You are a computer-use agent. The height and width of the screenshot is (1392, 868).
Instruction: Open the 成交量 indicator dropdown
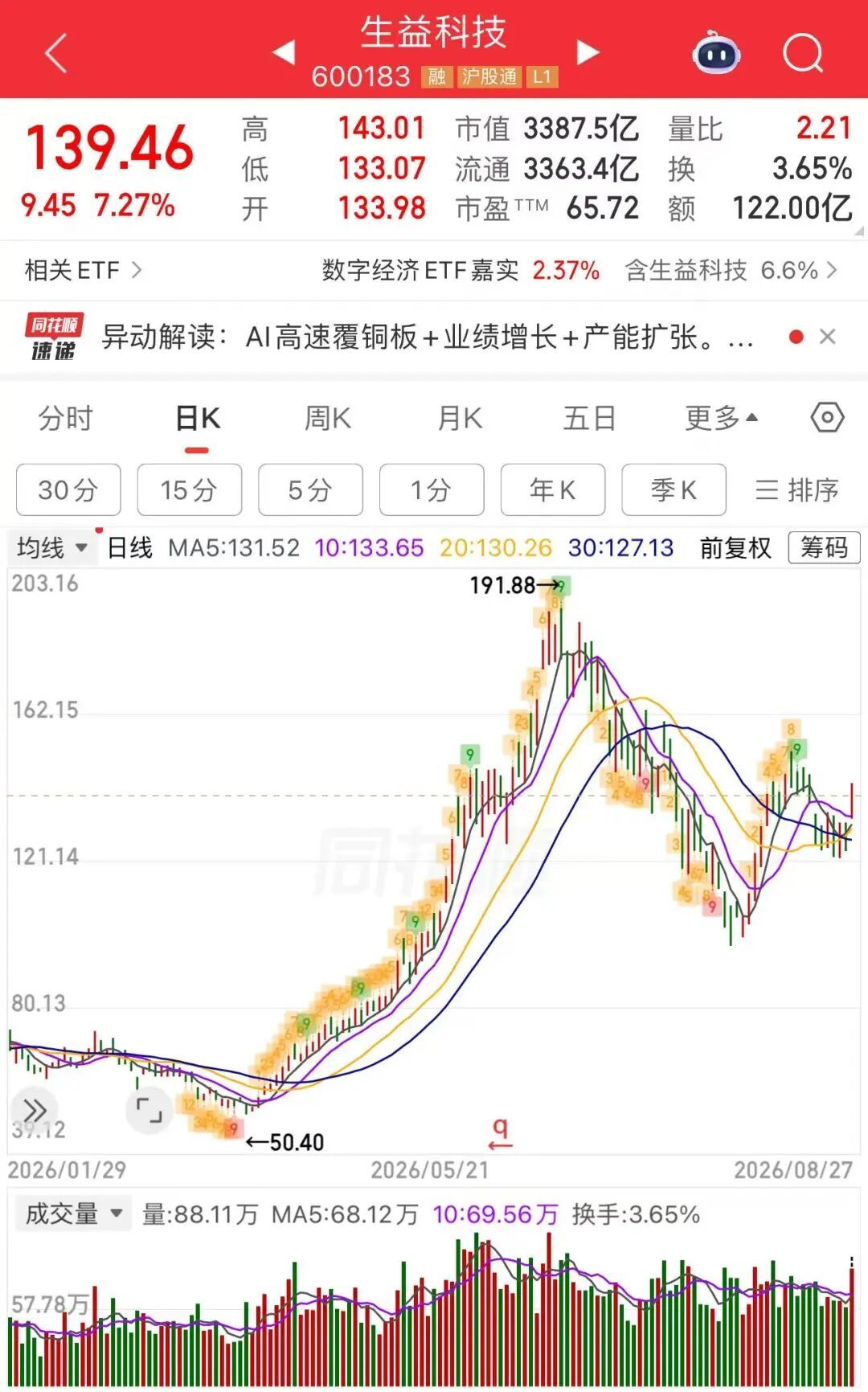click(x=73, y=1213)
